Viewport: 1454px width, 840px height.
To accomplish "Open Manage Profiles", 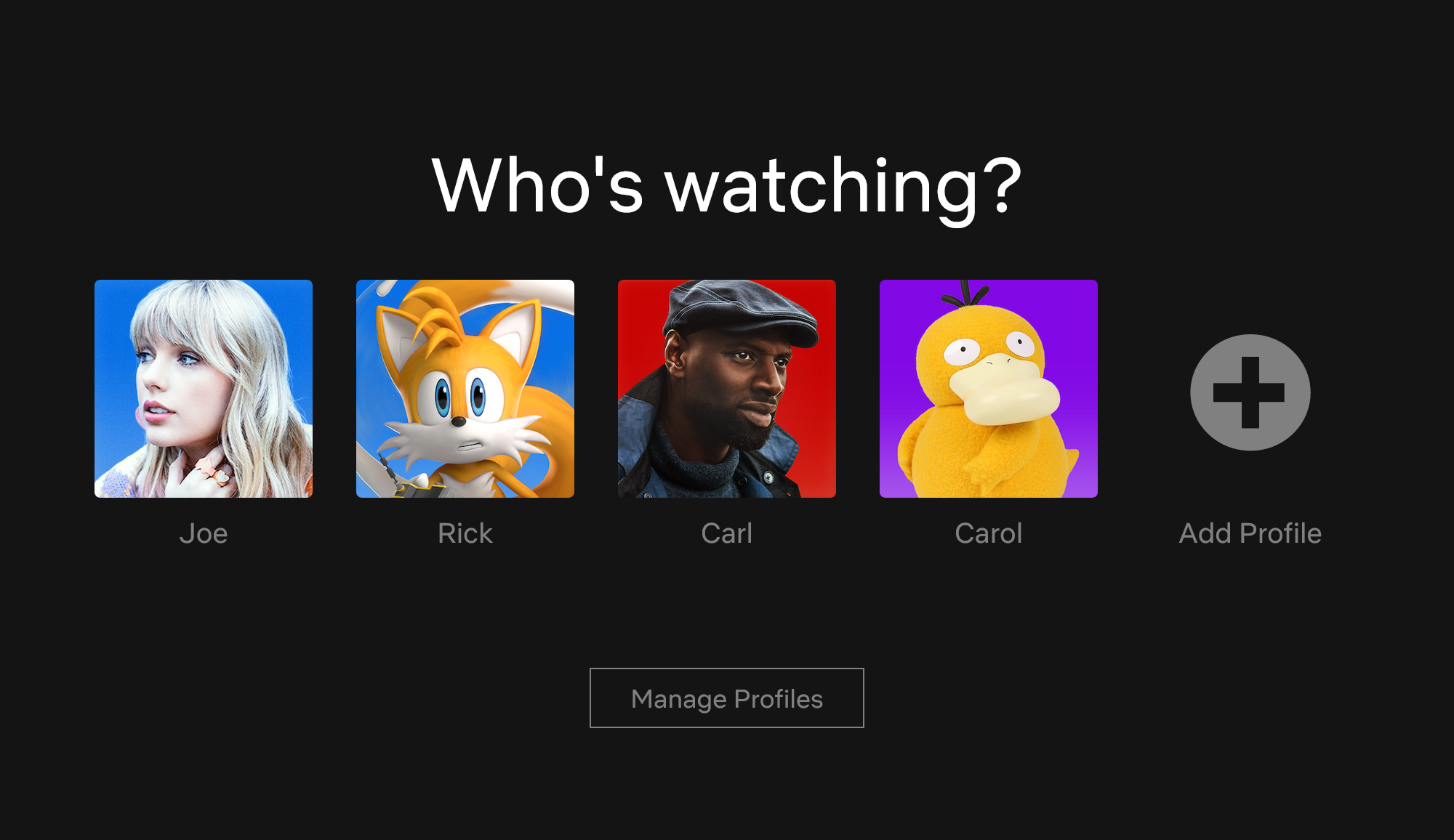I will pyautogui.click(x=727, y=698).
